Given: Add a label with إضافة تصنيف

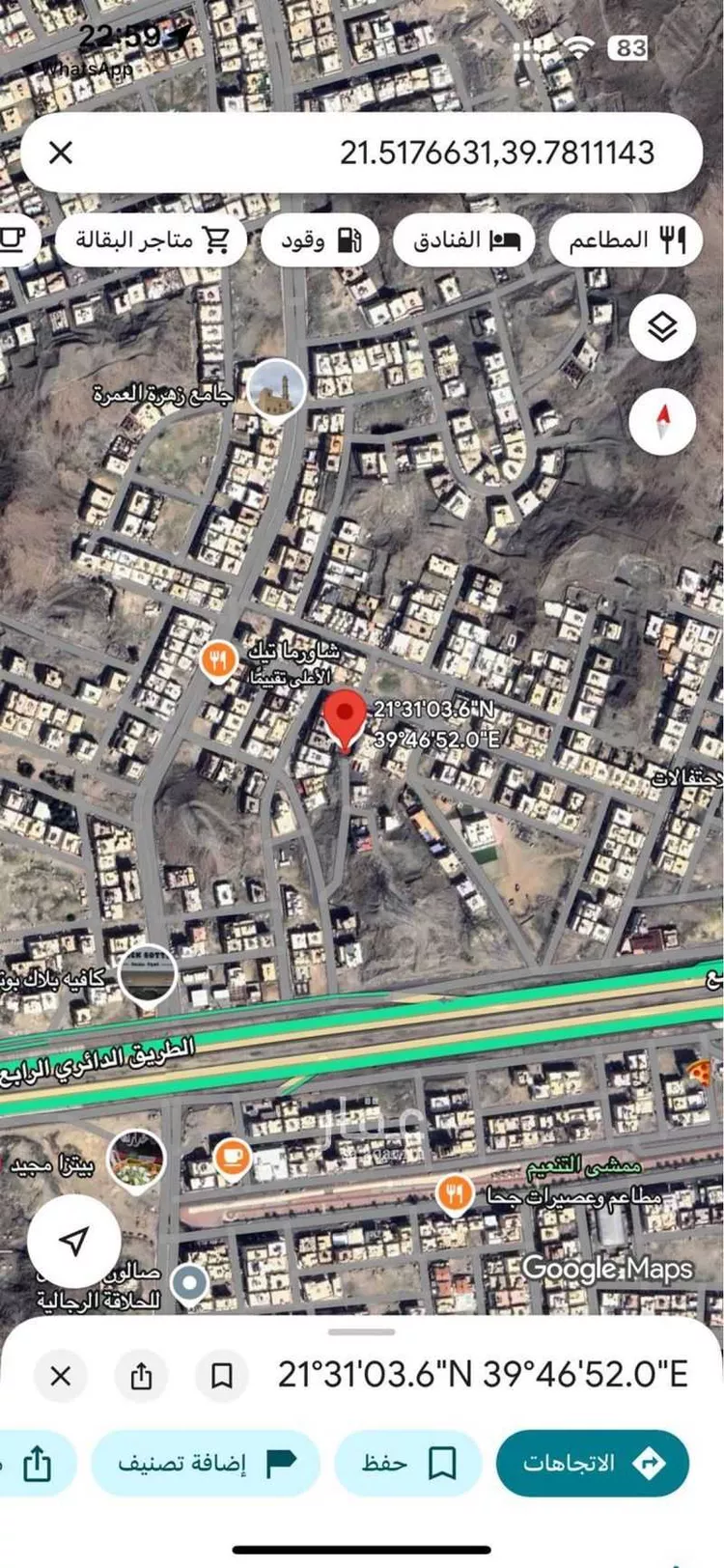Looking at the screenshot, I should (x=206, y=1463).
